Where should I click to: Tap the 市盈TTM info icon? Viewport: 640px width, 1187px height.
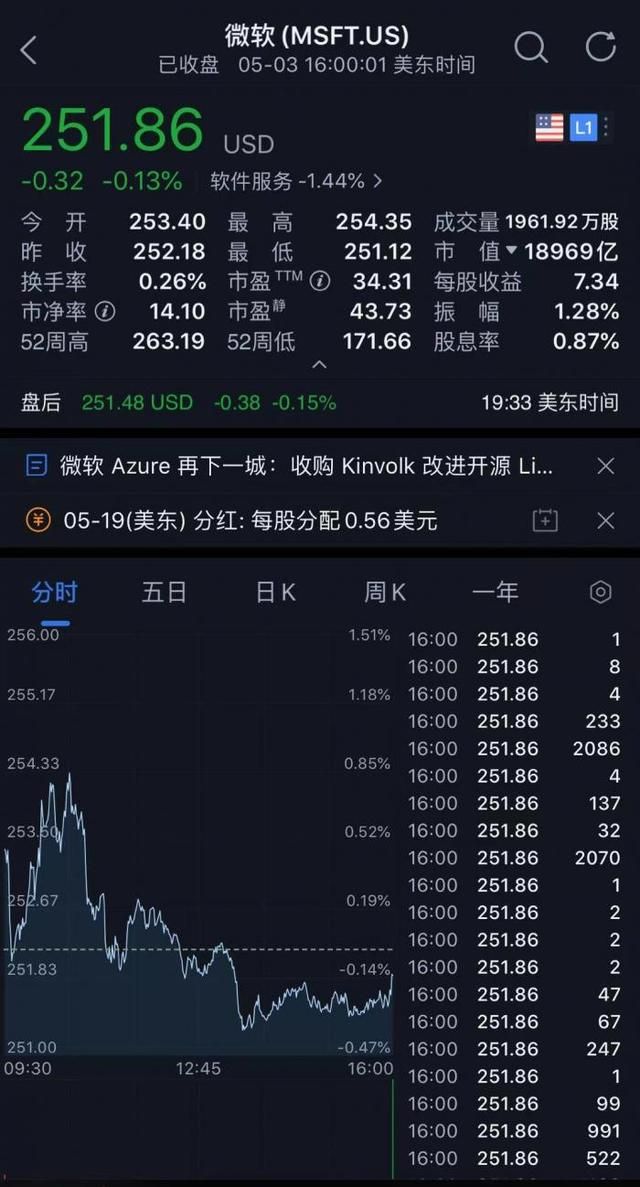point(319,281)
